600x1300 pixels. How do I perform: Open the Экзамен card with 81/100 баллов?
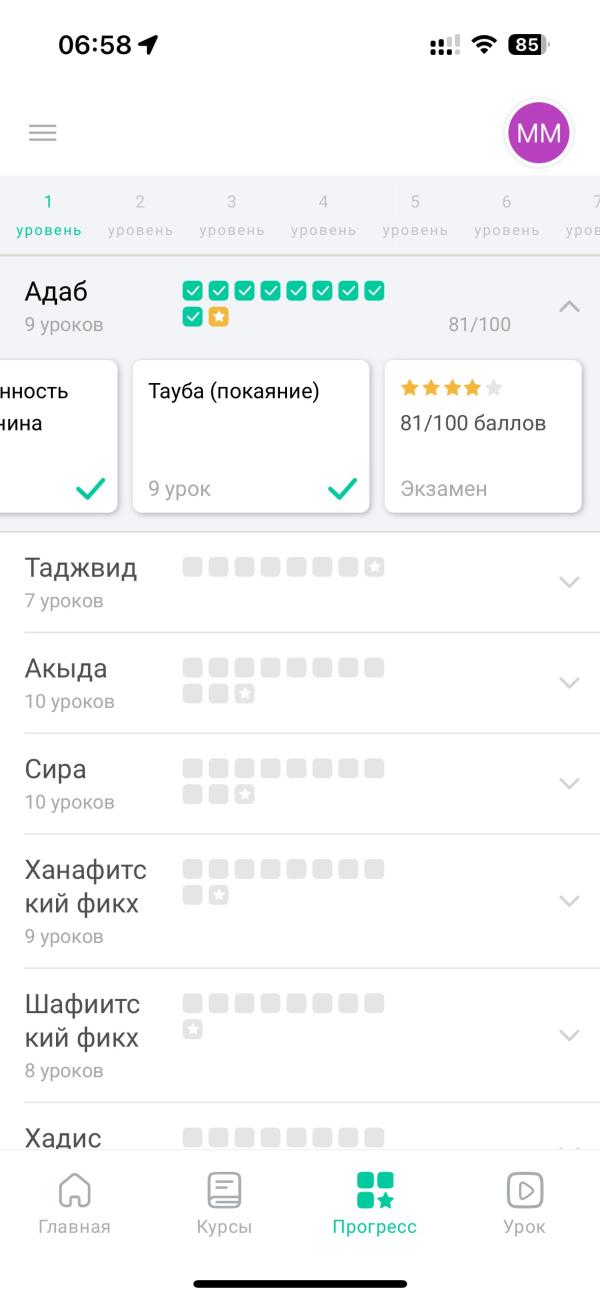tap(483, 436)
